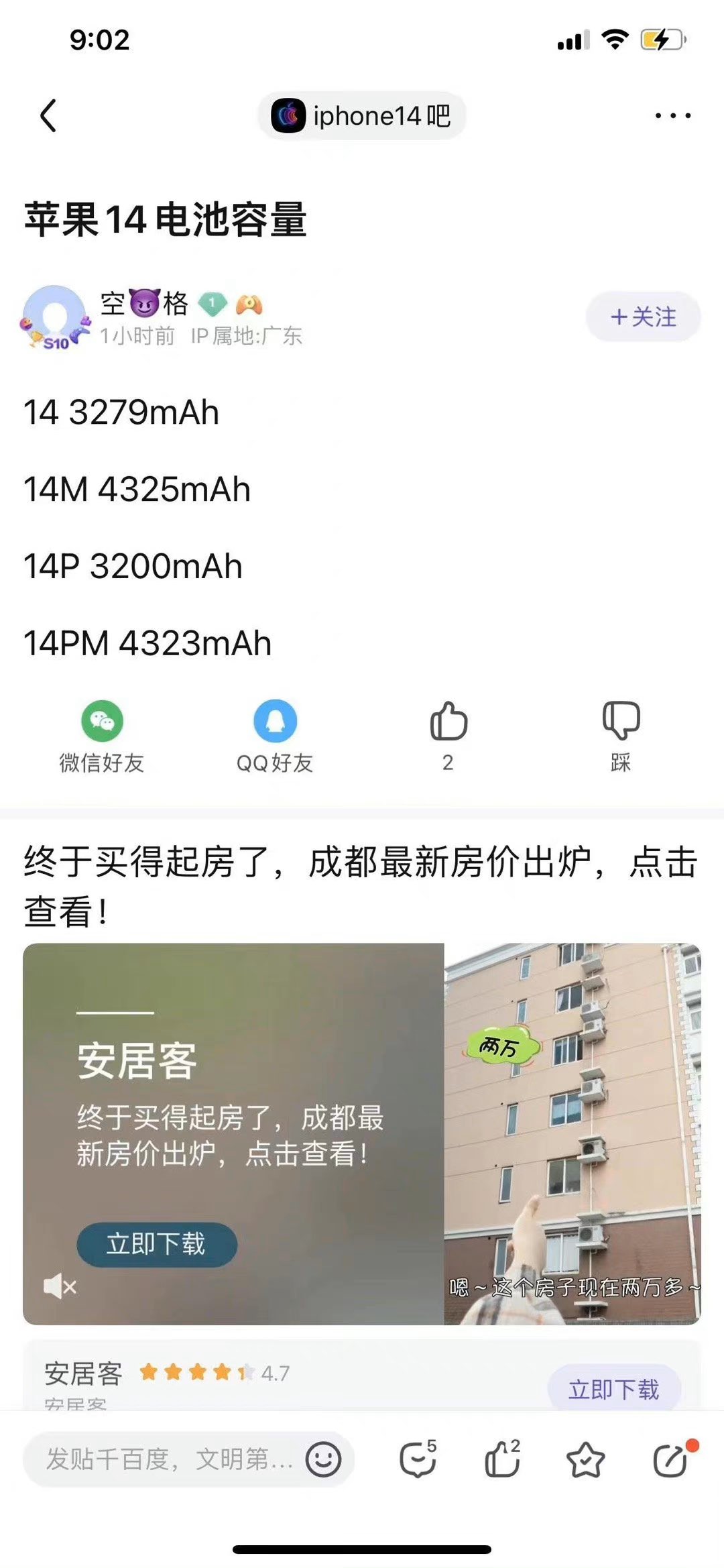Open the post author's avatar
The width and height of the screenshot is (724, 1568).
point(55,317)
